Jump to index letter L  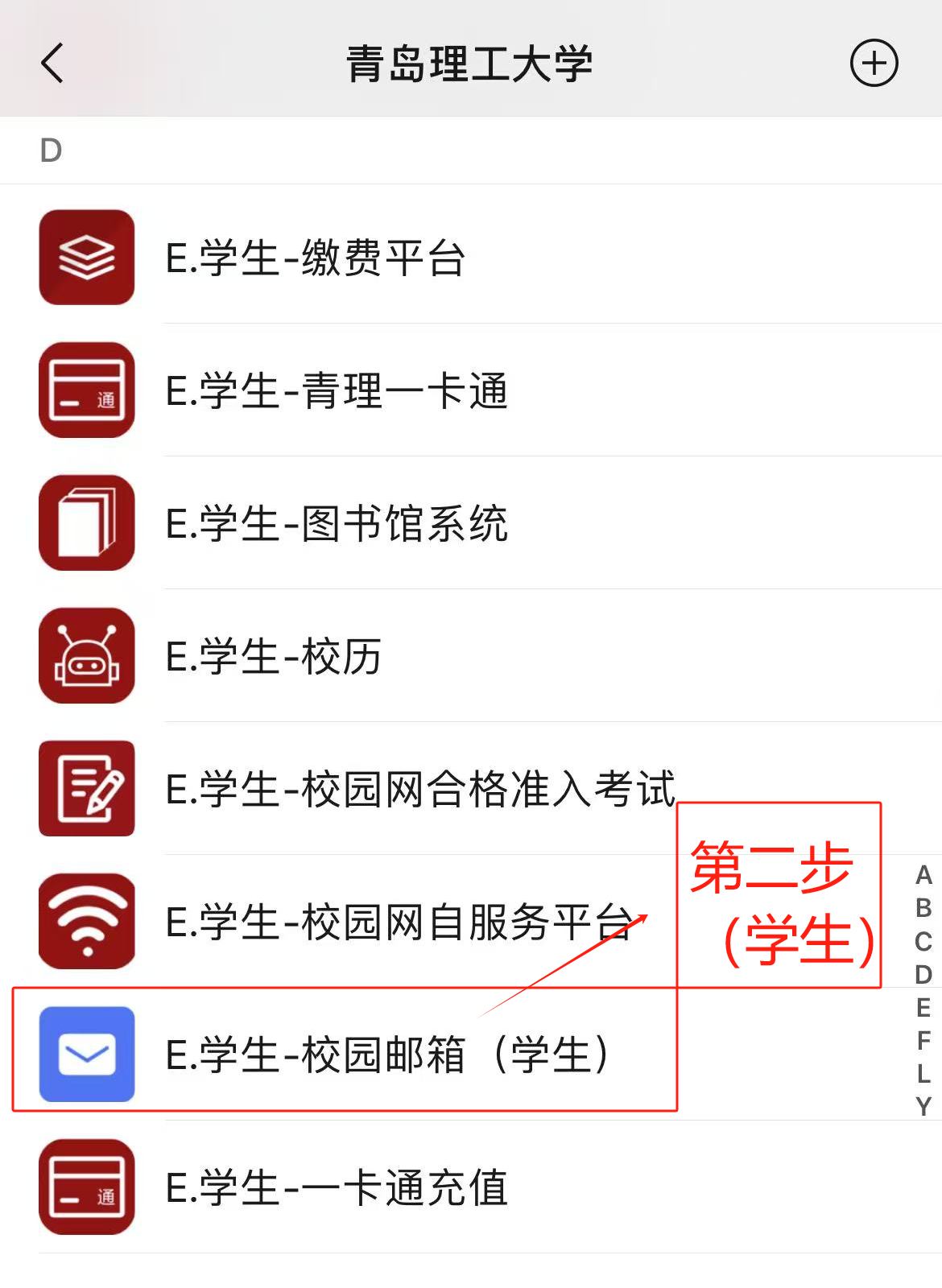[923, 1074]
